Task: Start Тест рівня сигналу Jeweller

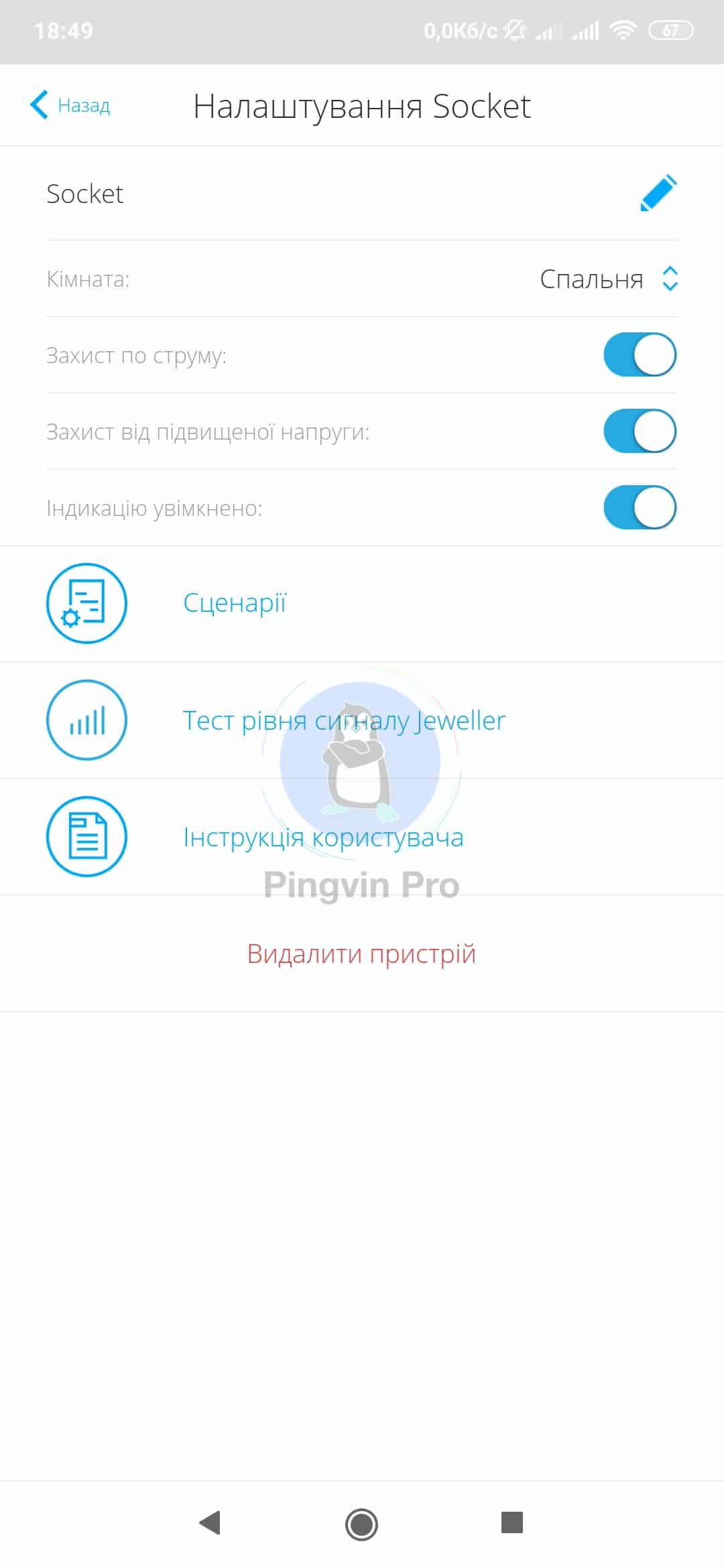Action: coord(343,720)
